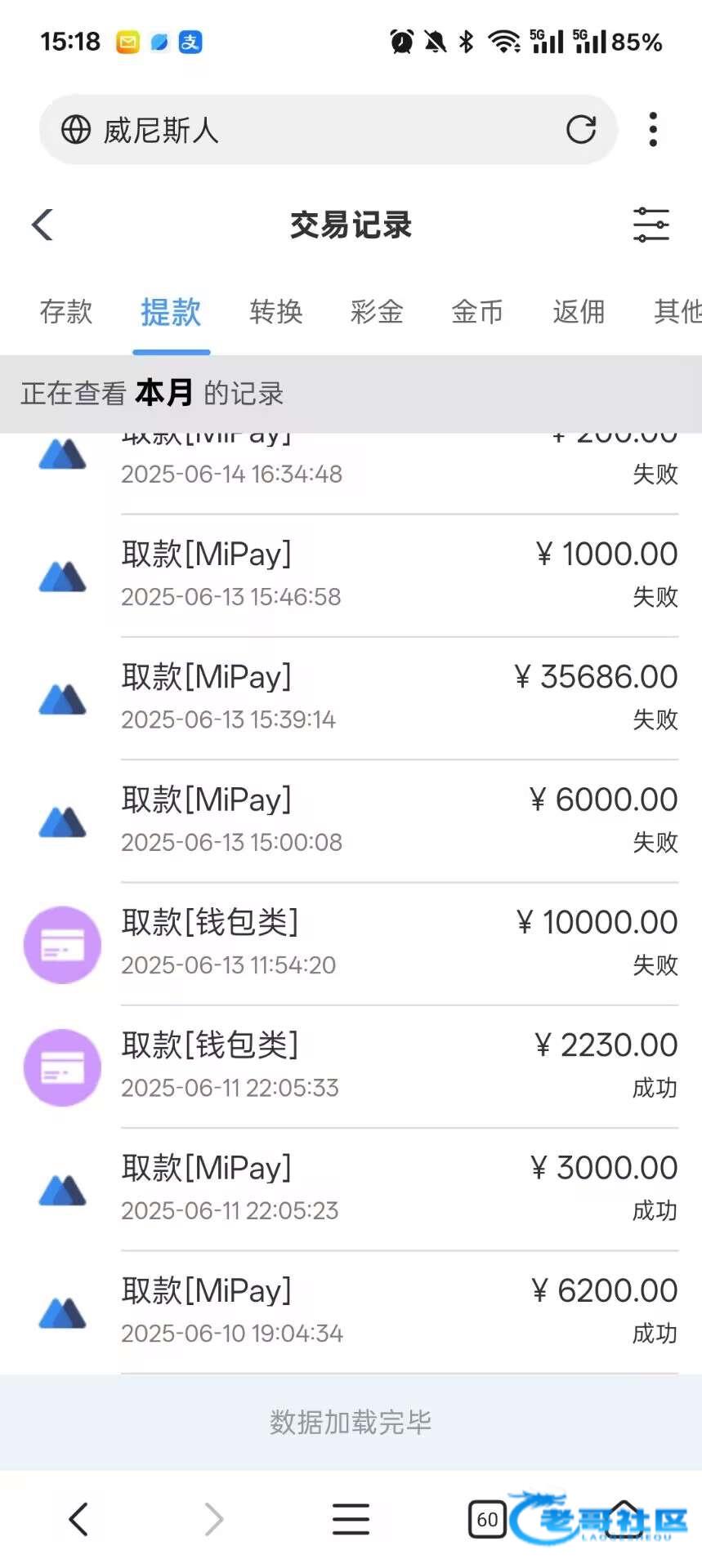Open the ¥ 3000.00 MiPay withdrawal record
The height and width of the screenshot is (1568, 702).
coord(399,1188)
